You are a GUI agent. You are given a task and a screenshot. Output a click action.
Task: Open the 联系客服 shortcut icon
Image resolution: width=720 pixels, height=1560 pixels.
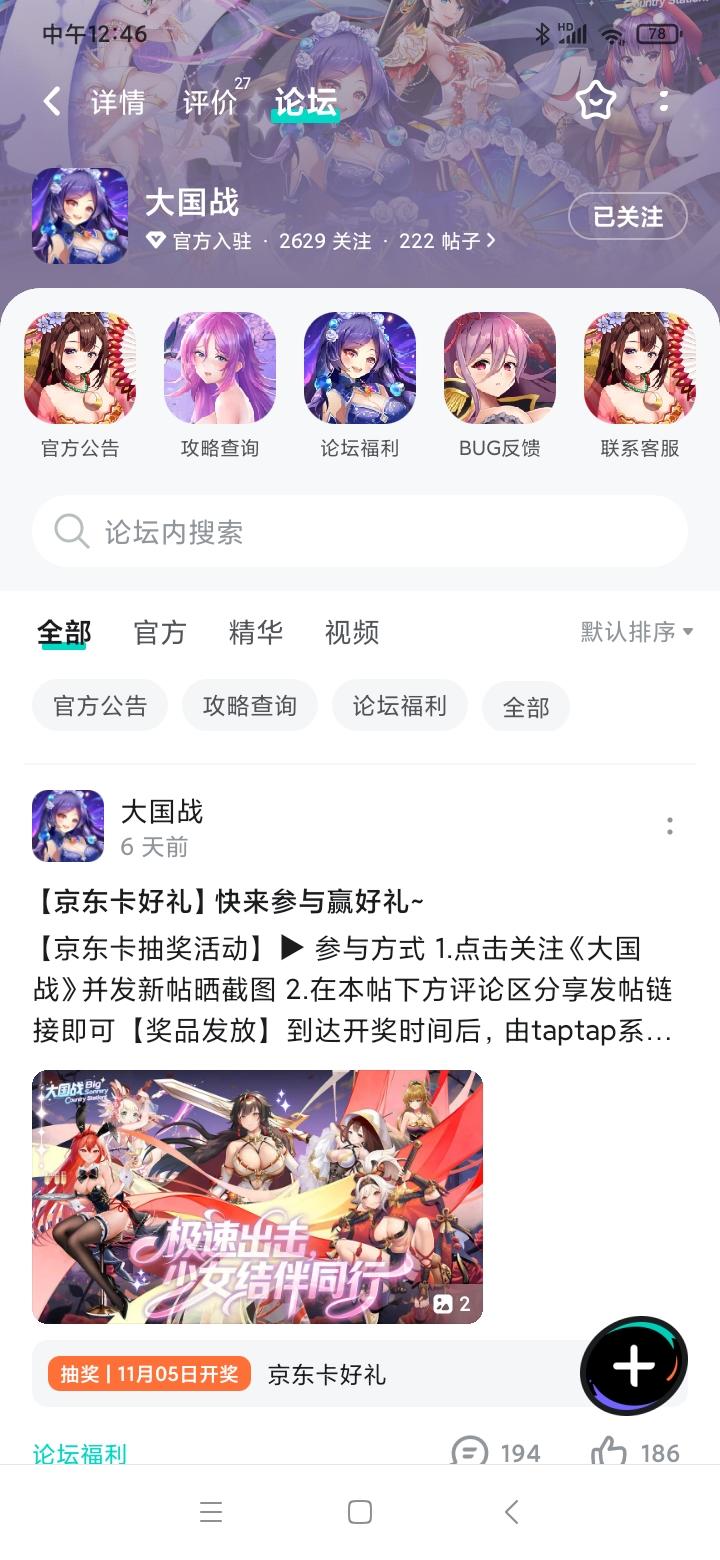[640, 367]
